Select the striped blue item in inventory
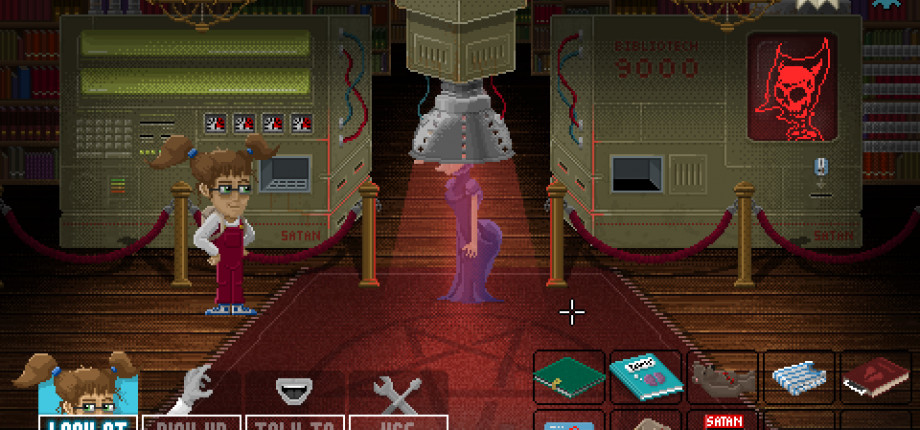Viewport: 920px width, 430px height. [x=800, y=376]
